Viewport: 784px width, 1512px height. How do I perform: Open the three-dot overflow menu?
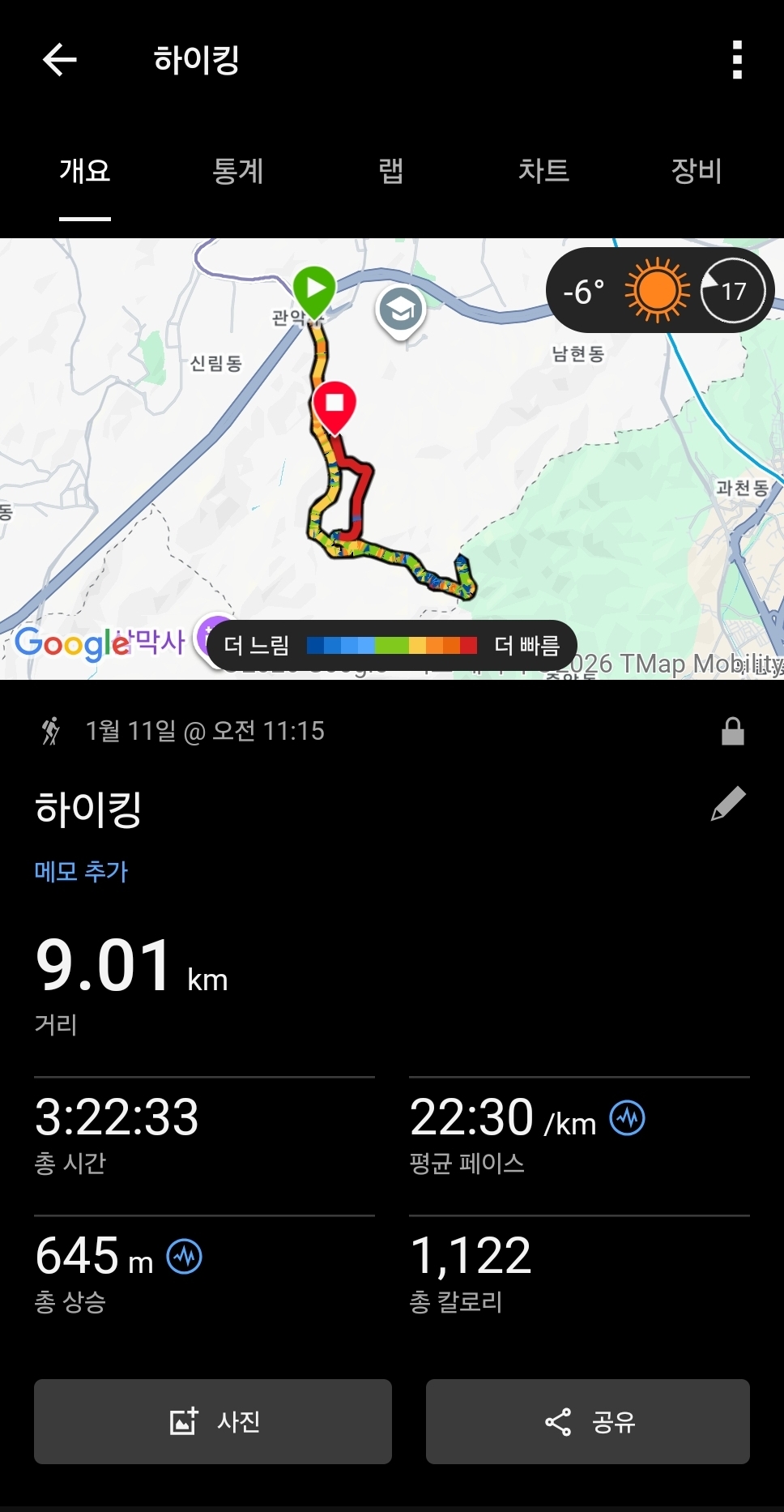736,60
